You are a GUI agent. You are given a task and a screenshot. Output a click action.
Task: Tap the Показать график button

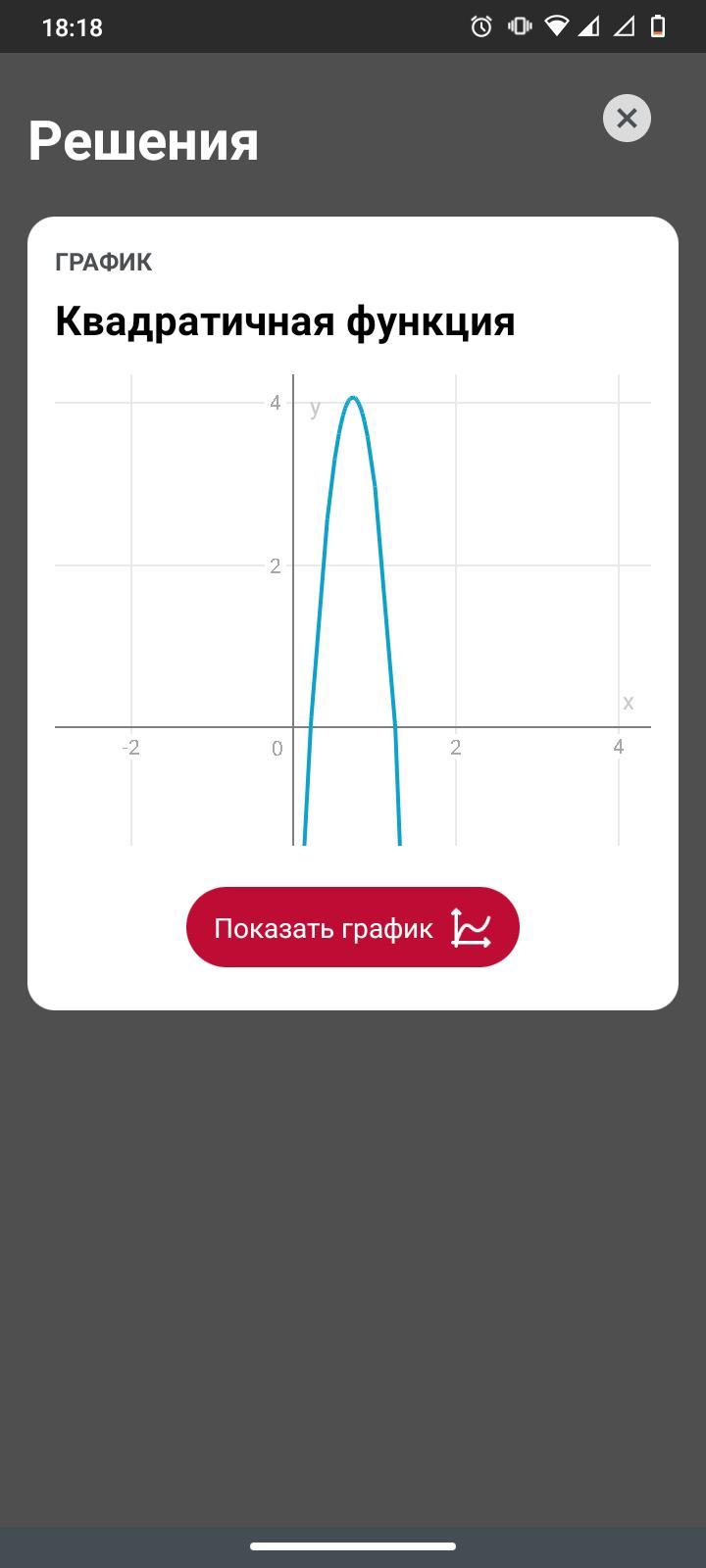(353, 927)
